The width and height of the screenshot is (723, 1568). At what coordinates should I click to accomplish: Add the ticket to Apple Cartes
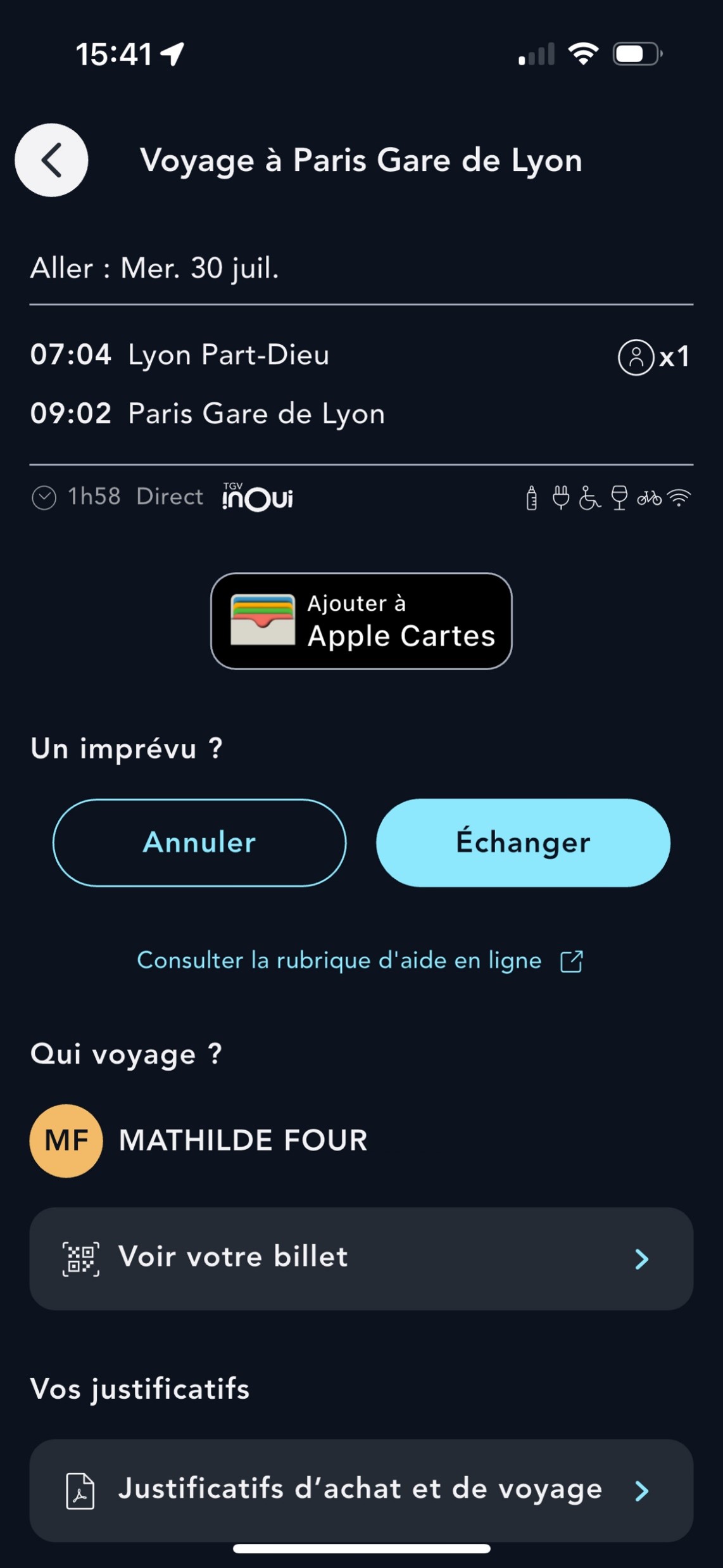coord(361,621)
